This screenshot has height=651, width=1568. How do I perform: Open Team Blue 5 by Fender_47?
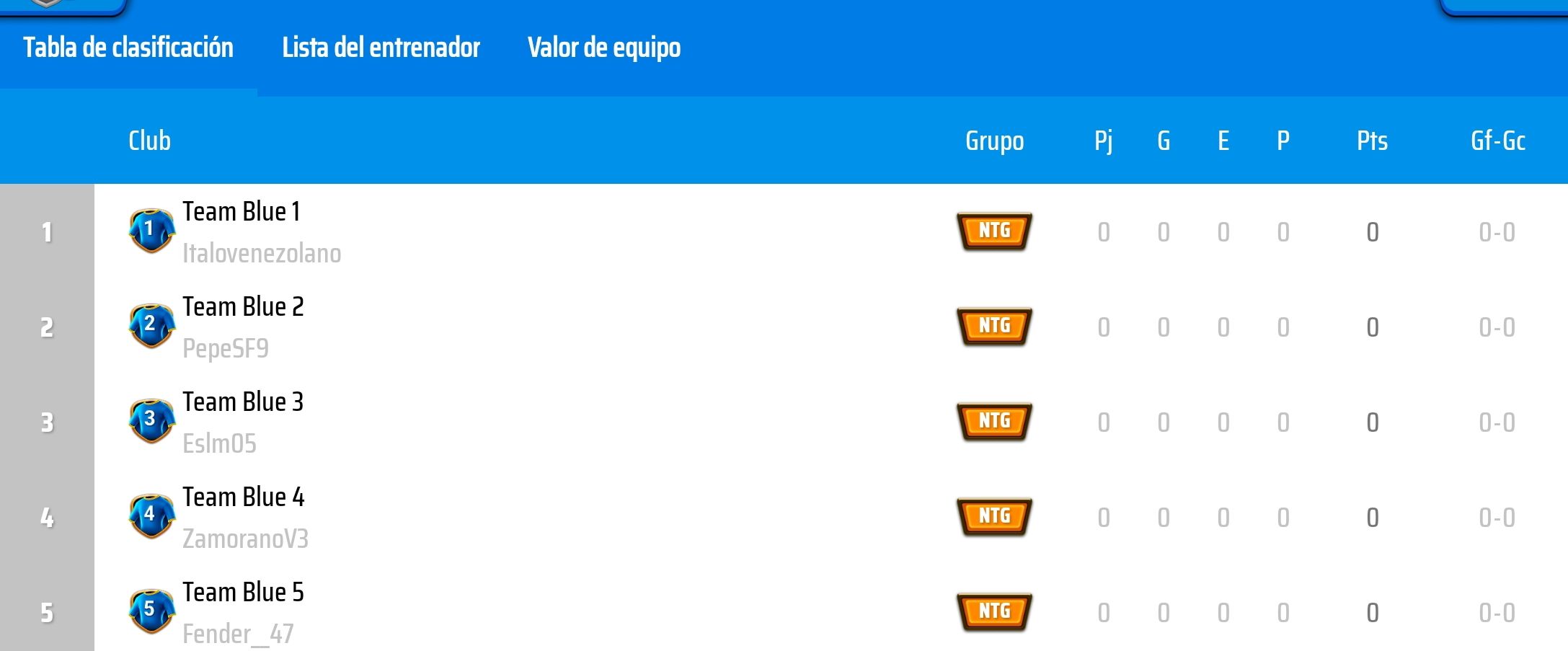coord(243,593)
